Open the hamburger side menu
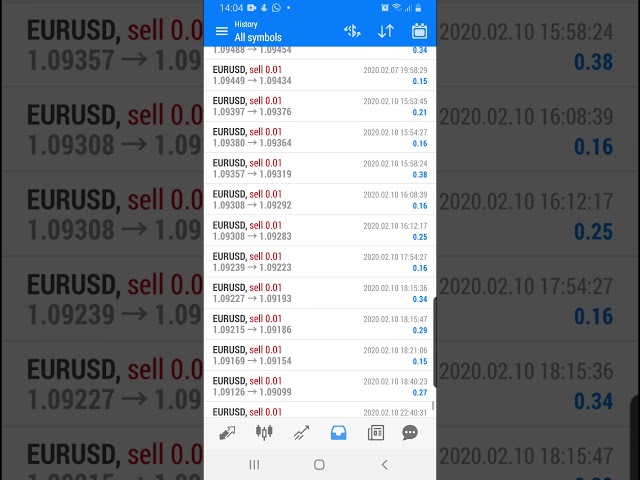Viewport: 640px width, 480px height. 221,31
